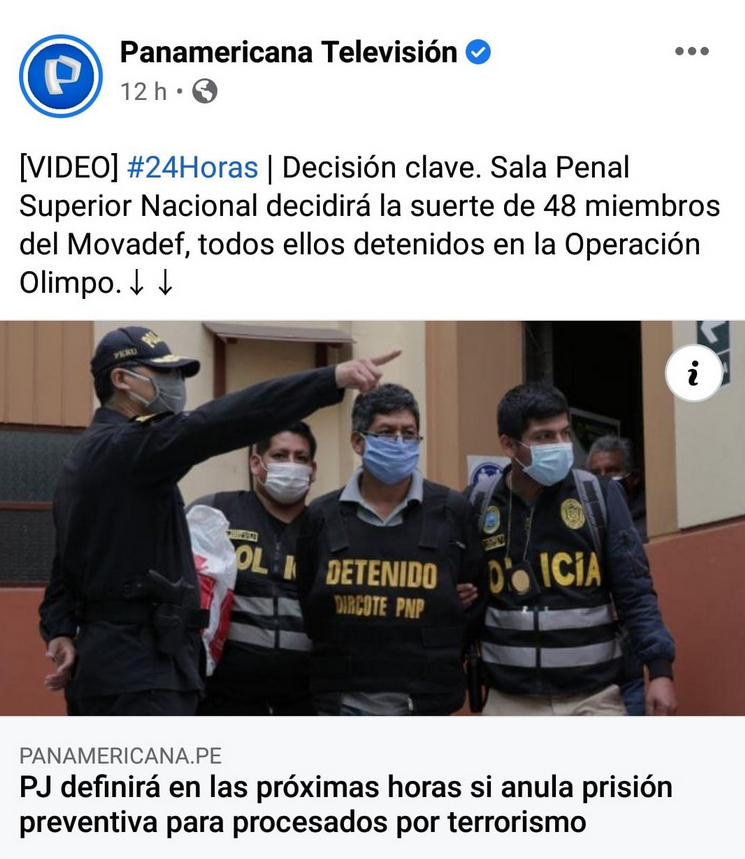
Task: Open the PJ definirá prisión preventiva headline
Action: pyautogui.click(x=345, y=805)
